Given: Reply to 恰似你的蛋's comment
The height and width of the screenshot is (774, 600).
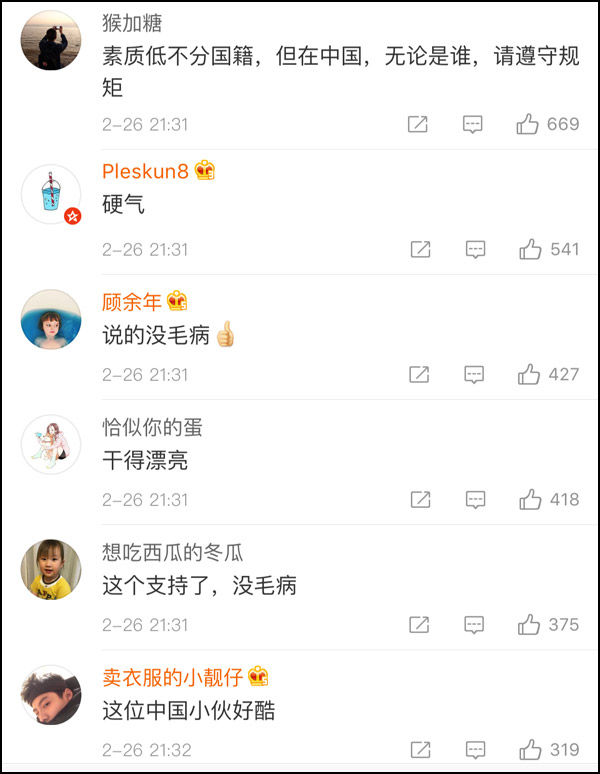Looking at the screenshot, I should pos(476,499).
